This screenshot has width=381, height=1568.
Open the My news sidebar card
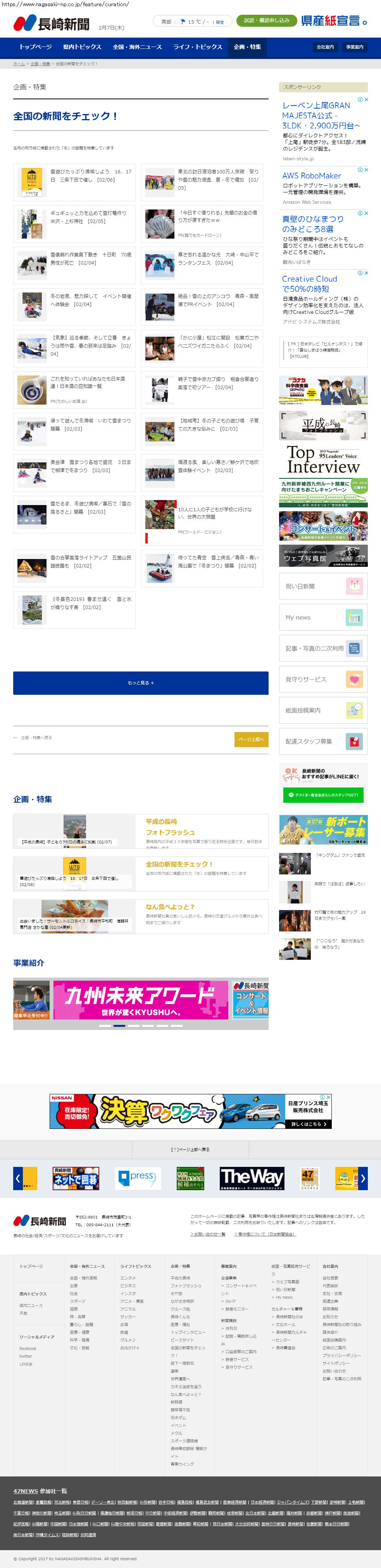tap(323, 617)
